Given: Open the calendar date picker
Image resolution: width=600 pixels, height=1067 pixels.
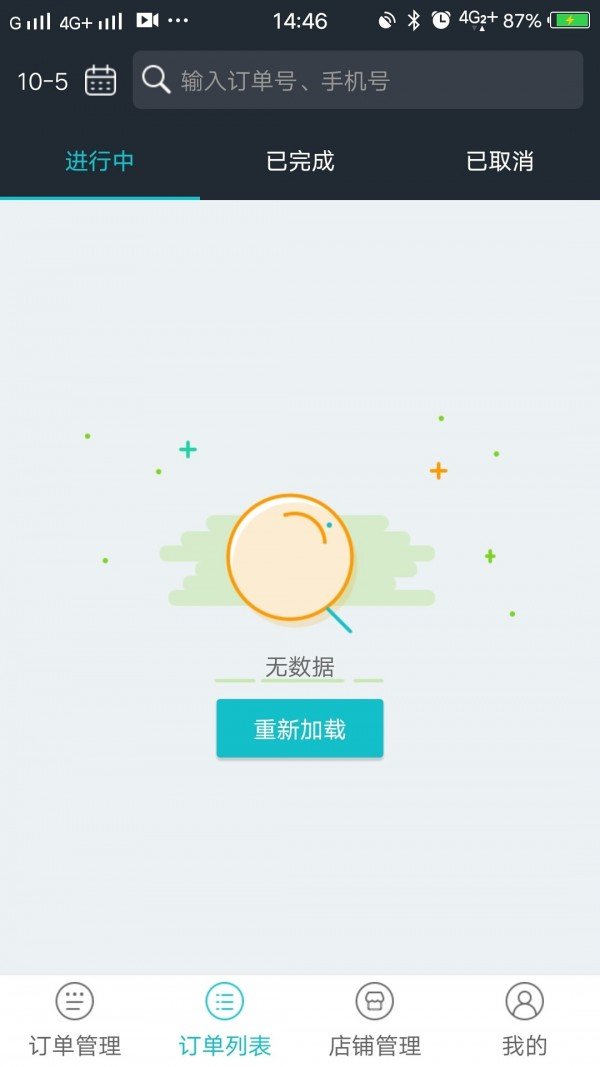Looking at the screenshot, I should (100, 80).
